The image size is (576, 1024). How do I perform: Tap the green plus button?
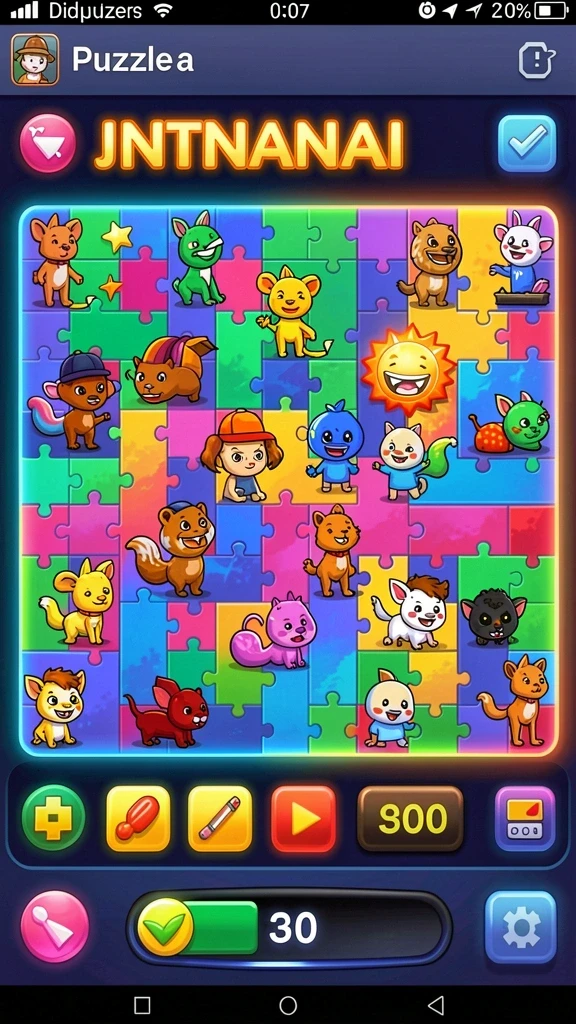[x=54, y=817]
